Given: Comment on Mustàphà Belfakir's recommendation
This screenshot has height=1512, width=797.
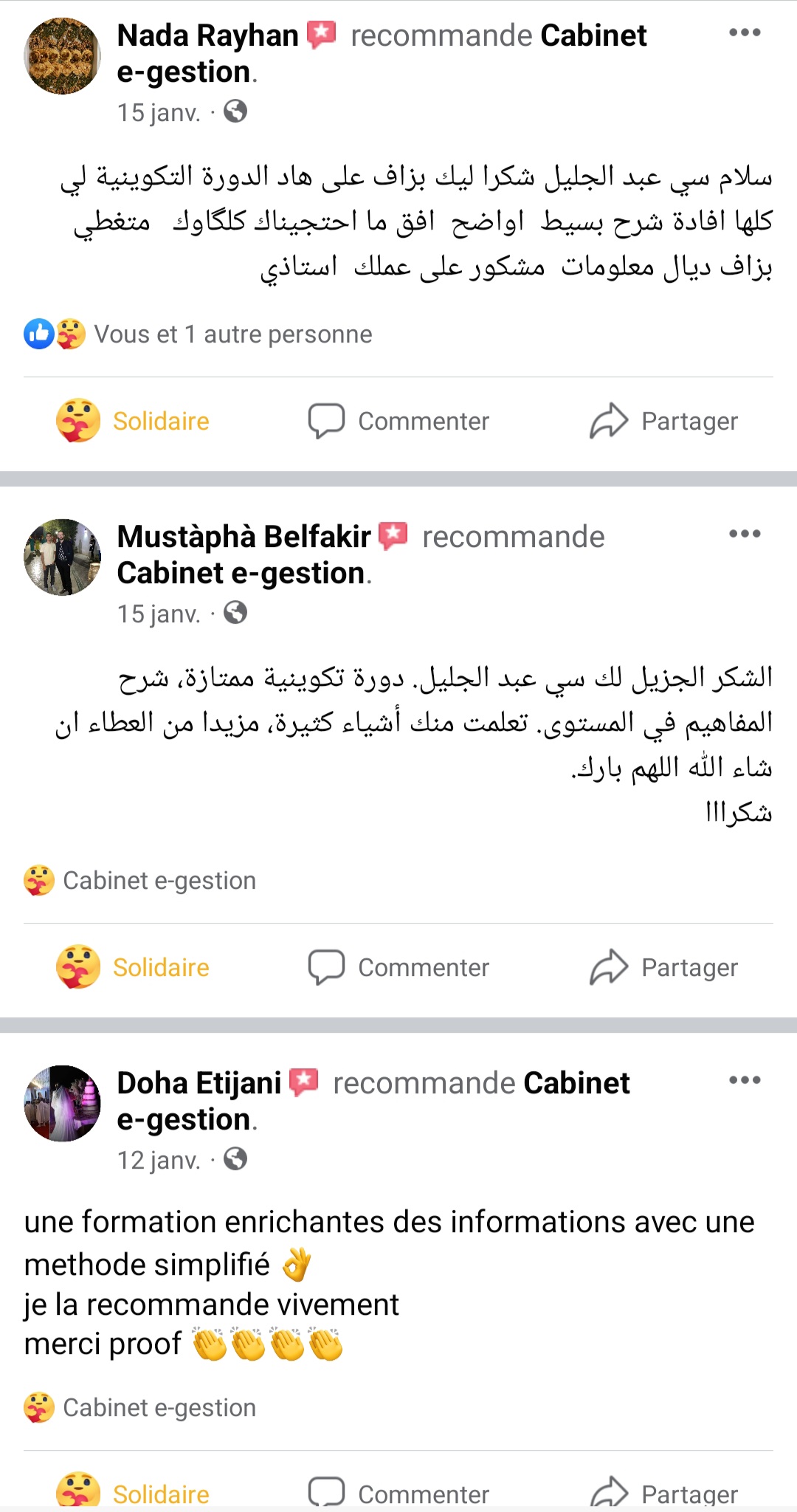Looking at the screenshot, I should pos(398,968).
